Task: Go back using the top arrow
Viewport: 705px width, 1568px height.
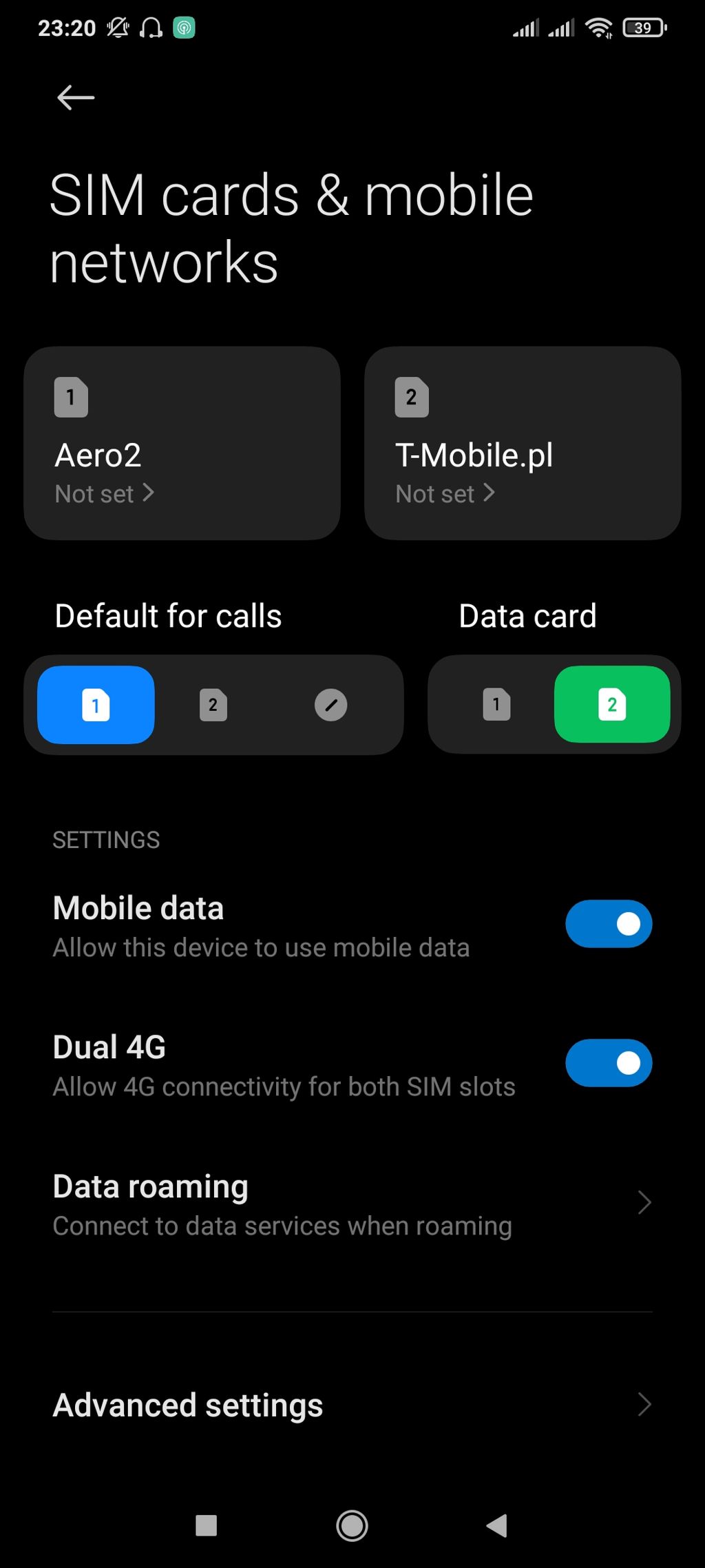Action: tap(76, 98)
